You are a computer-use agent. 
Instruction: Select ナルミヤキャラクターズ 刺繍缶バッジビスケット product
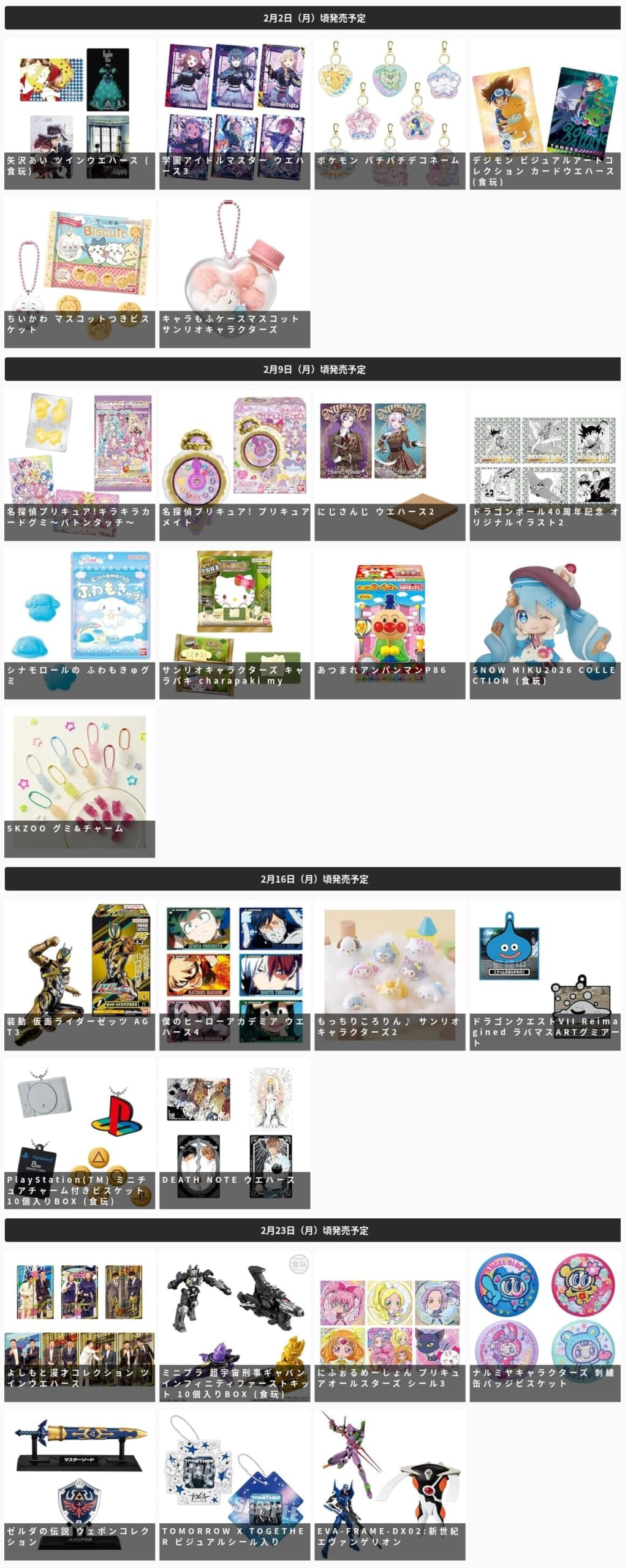(x=545, y=1325)
